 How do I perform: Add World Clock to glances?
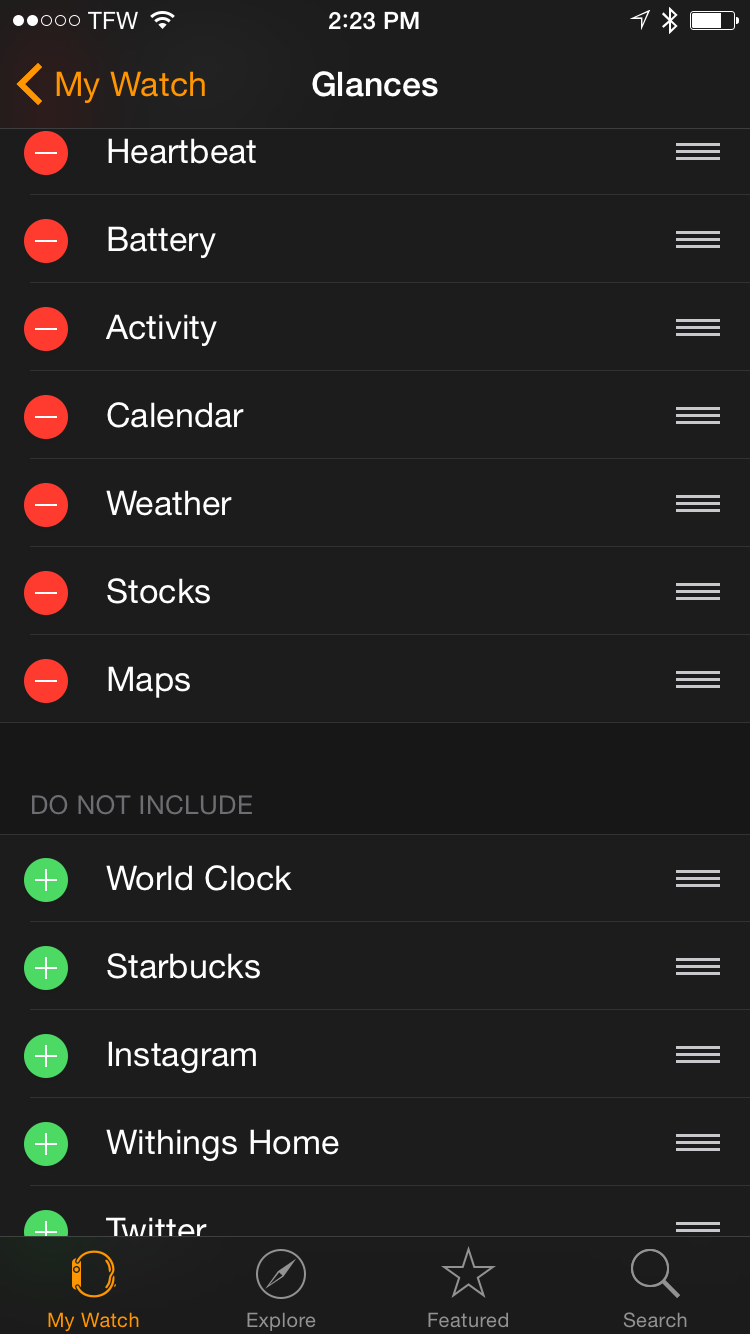click(46, 879)
